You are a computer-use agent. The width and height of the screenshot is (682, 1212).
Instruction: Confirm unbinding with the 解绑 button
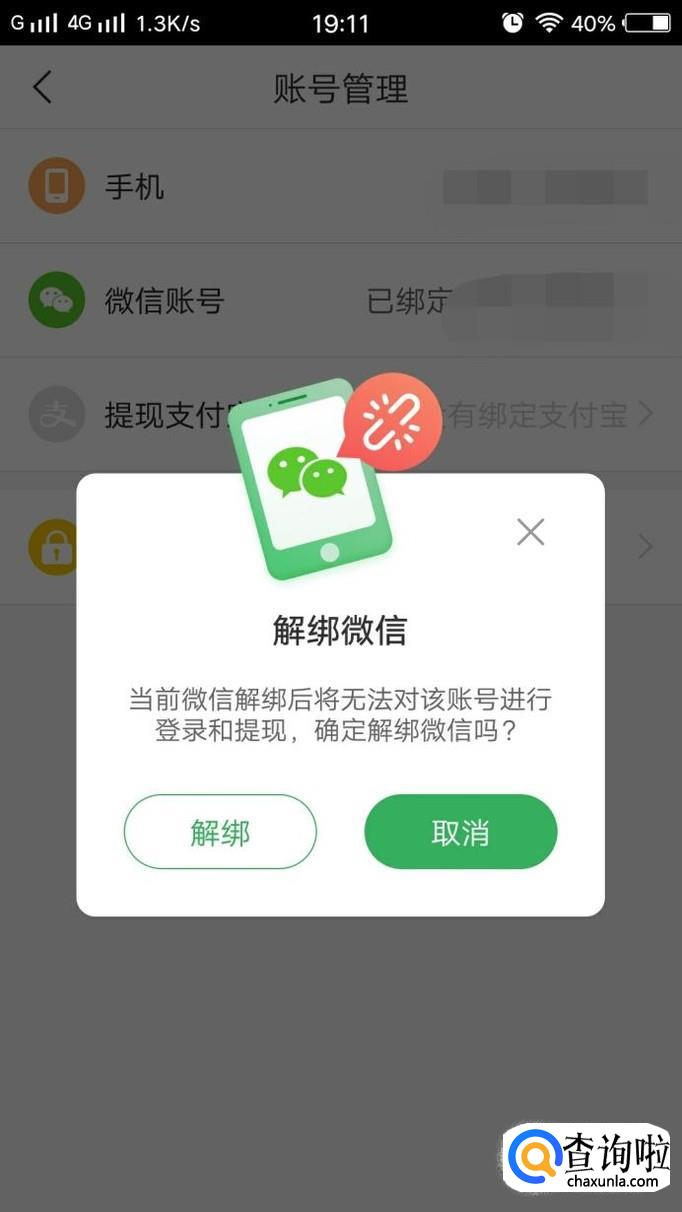[x=220, y=831]
